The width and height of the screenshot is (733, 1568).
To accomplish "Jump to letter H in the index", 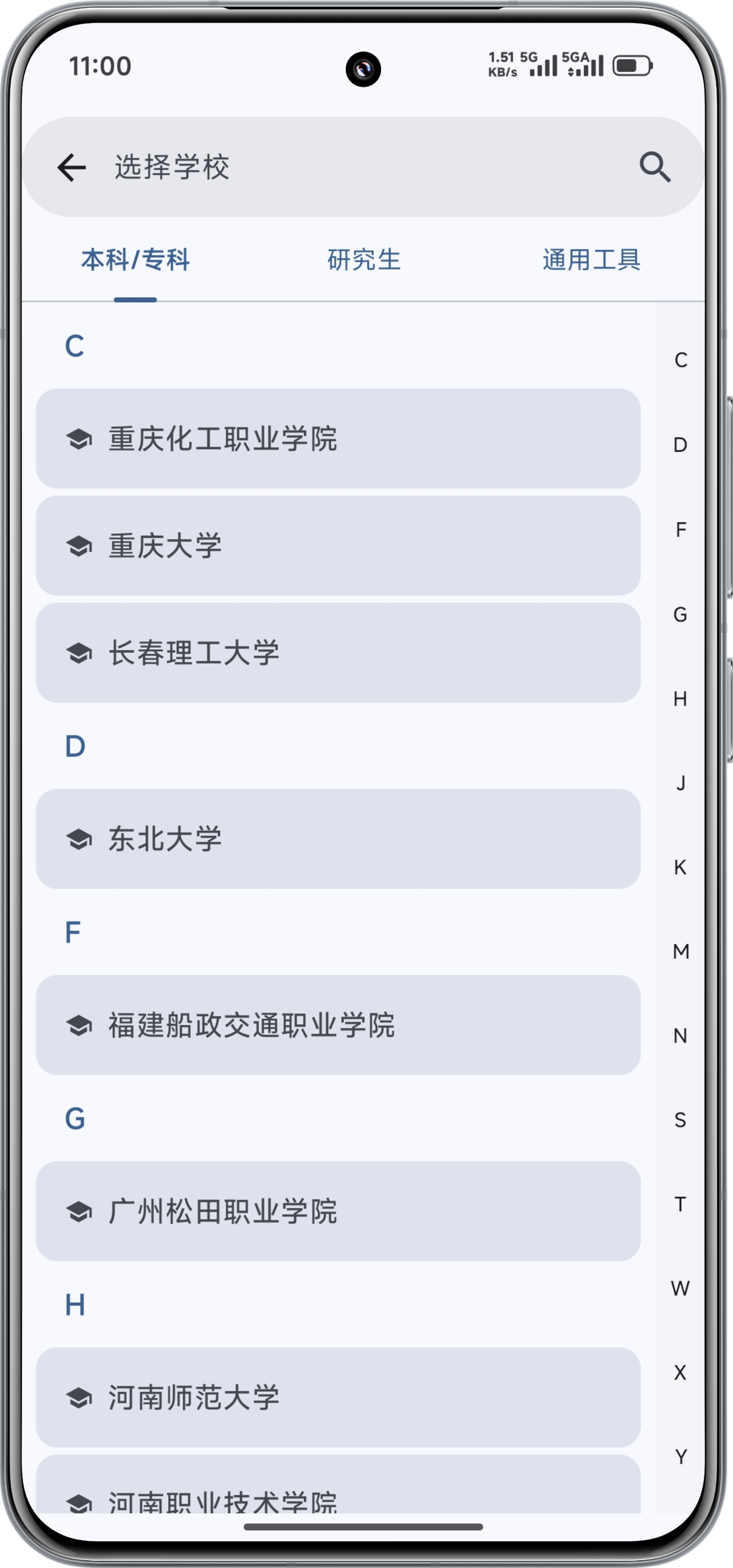I will click(680, 700).
